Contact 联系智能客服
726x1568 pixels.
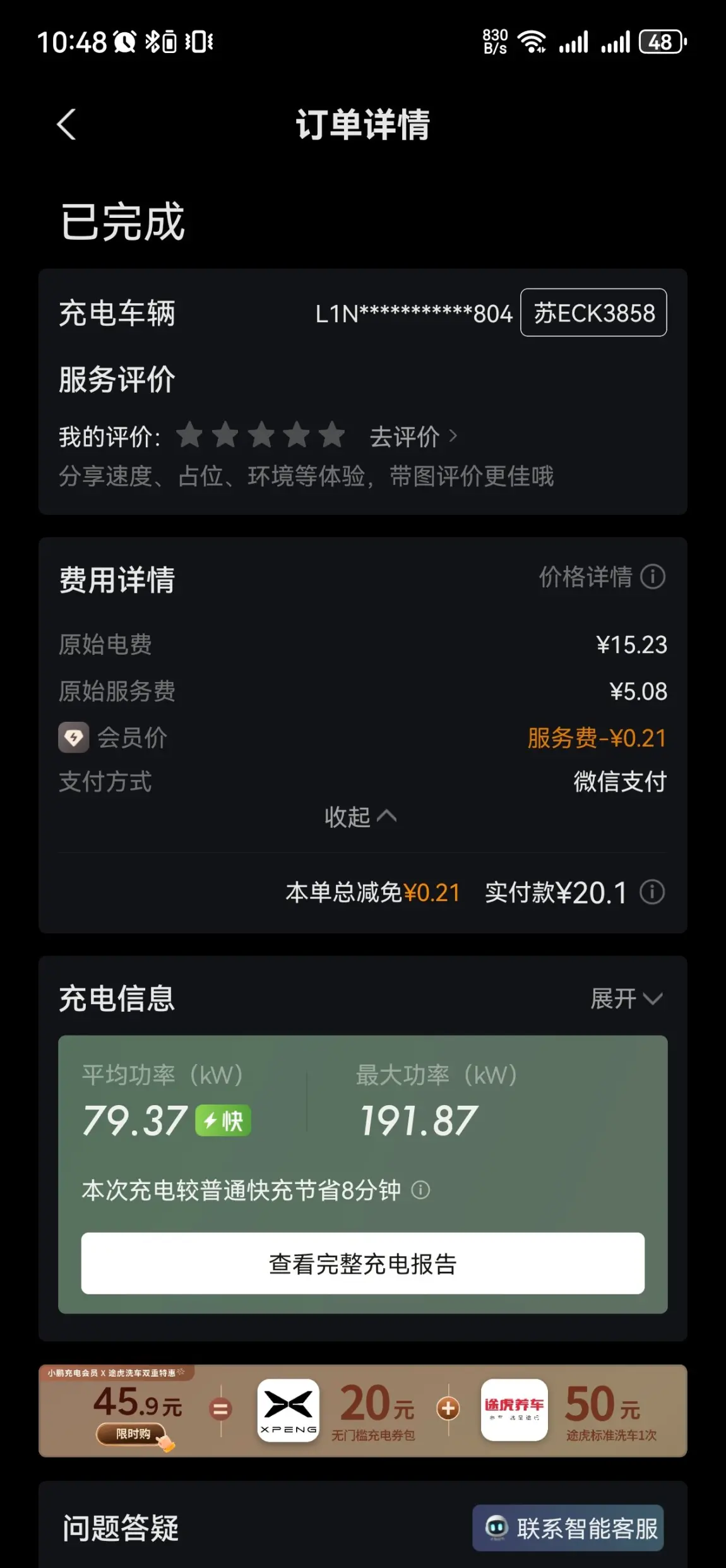tap(568, 1528)
